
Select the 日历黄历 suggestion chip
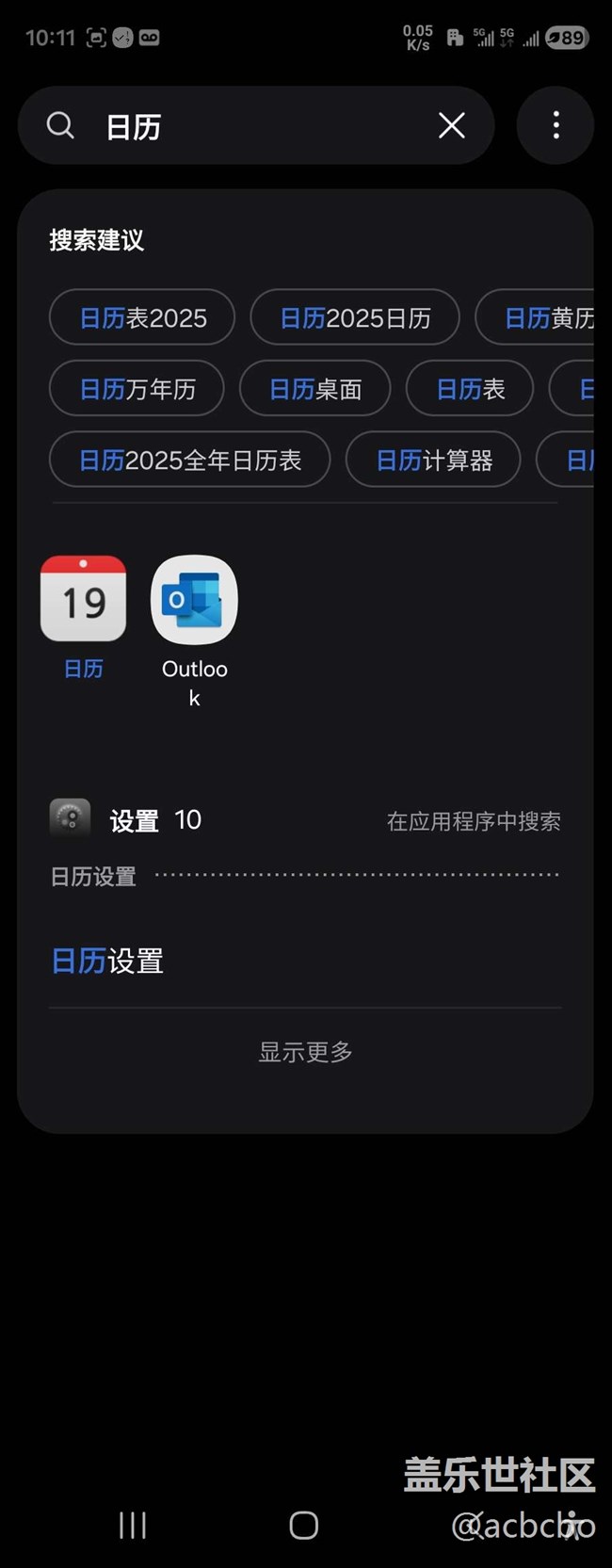tap(546, 318)
